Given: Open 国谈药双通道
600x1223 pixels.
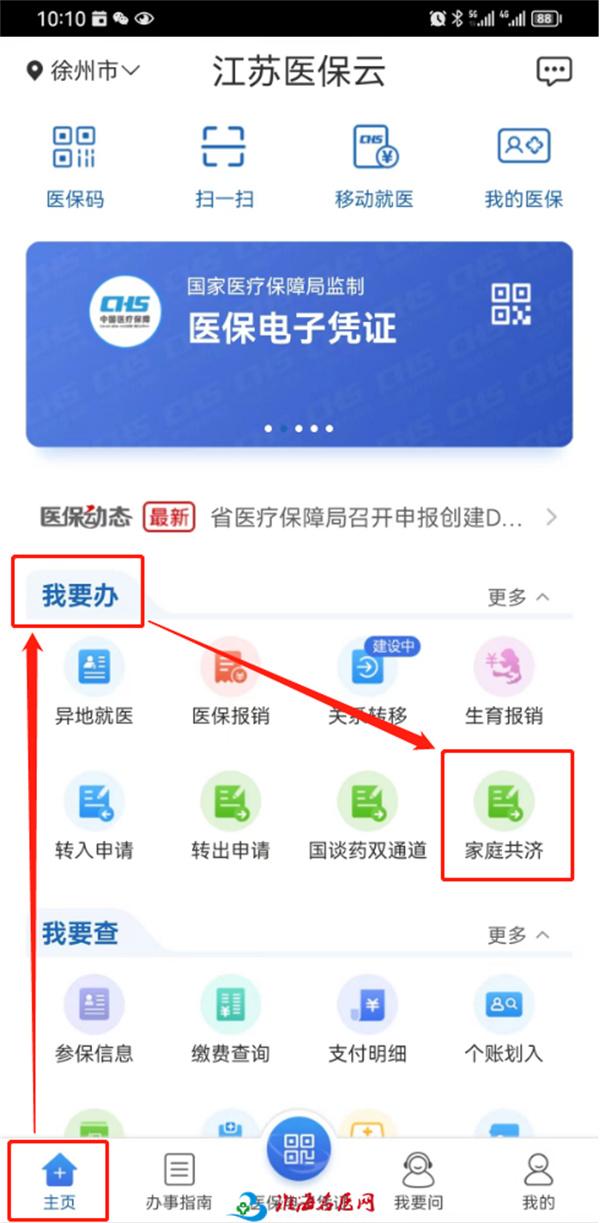Looking at the screenshot, I should click(x=367, y=817).
